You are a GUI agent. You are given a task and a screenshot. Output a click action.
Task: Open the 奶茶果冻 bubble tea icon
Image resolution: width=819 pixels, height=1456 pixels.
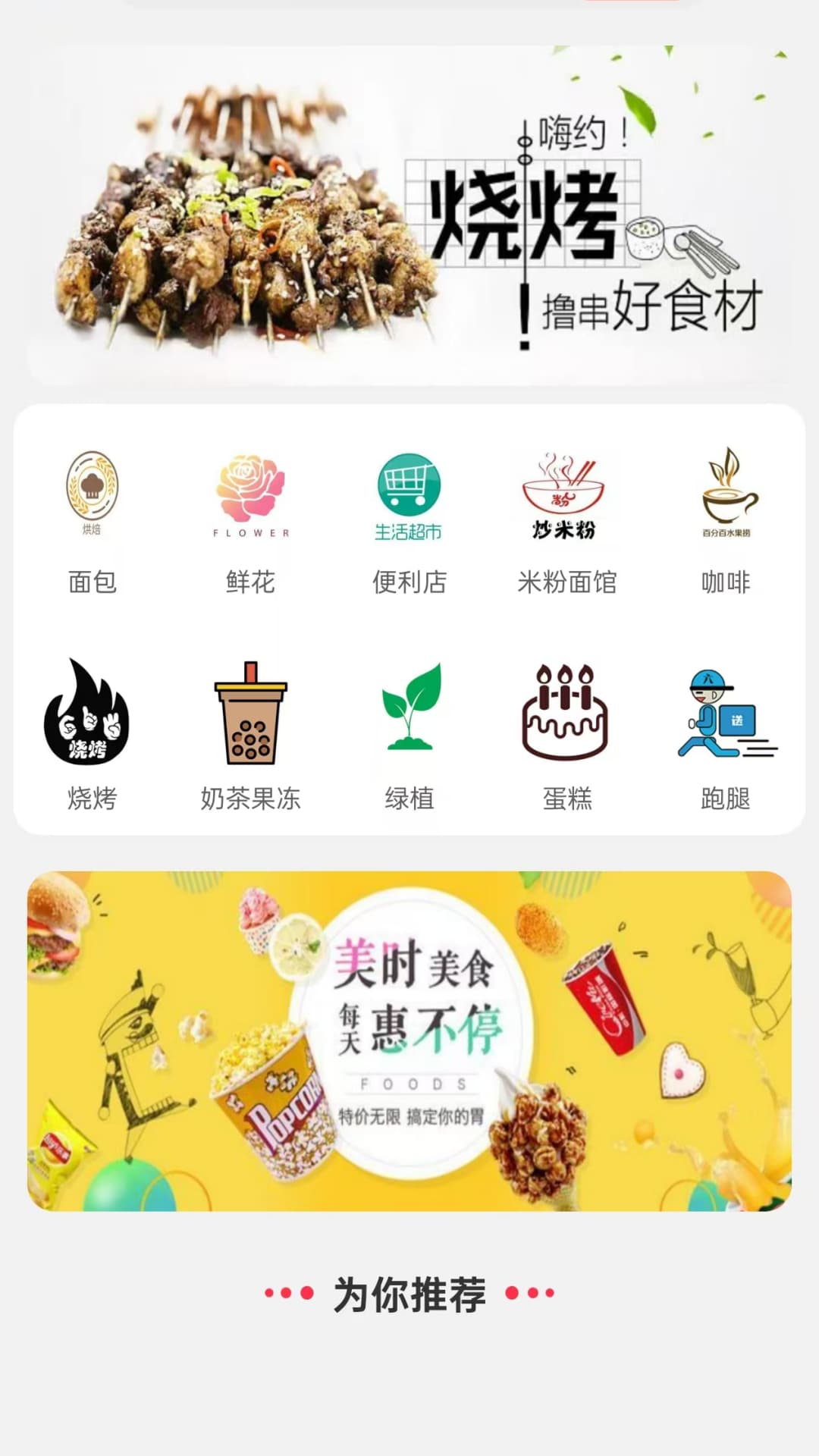(250, 713)
